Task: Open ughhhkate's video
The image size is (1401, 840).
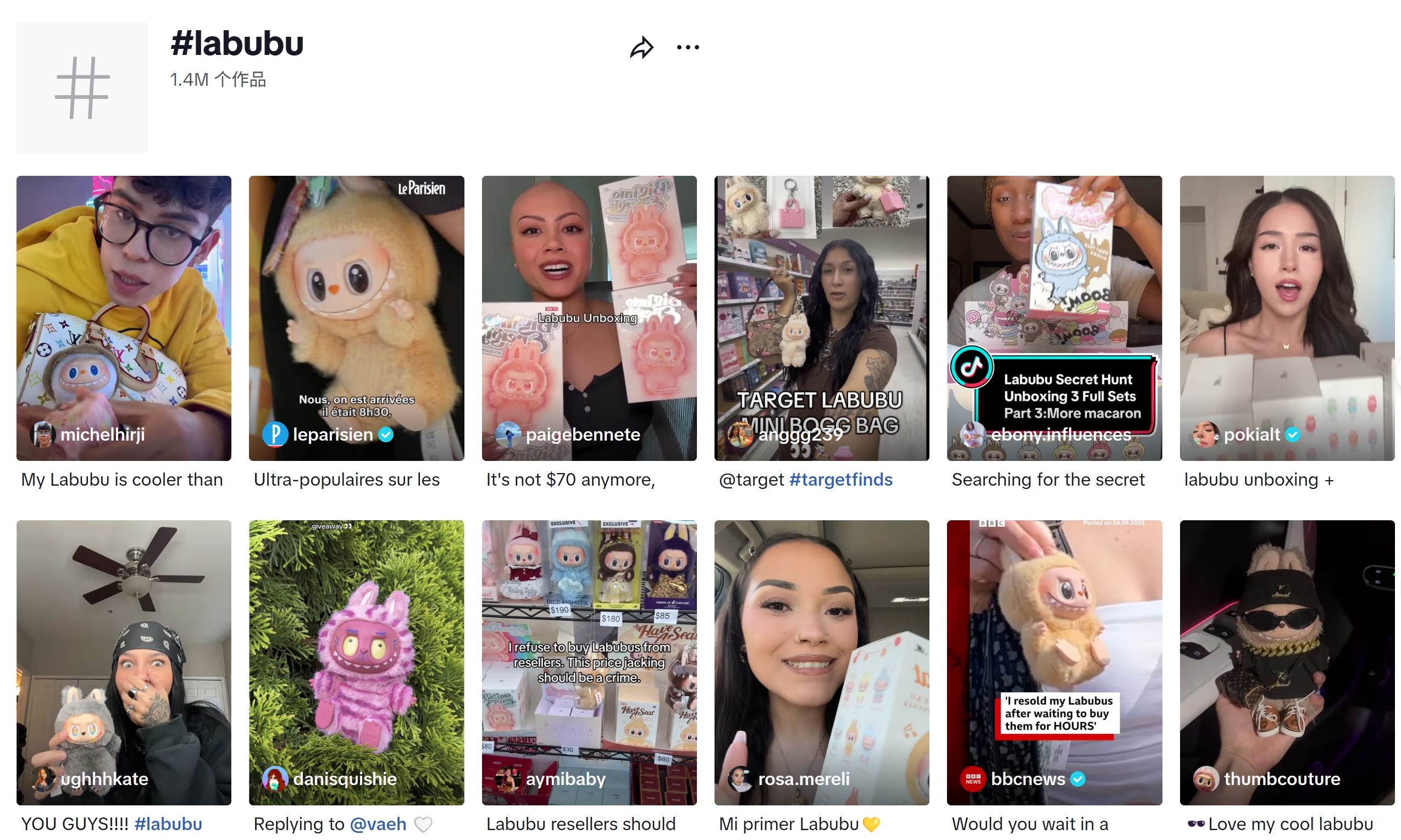Action: tap(124, 662)
